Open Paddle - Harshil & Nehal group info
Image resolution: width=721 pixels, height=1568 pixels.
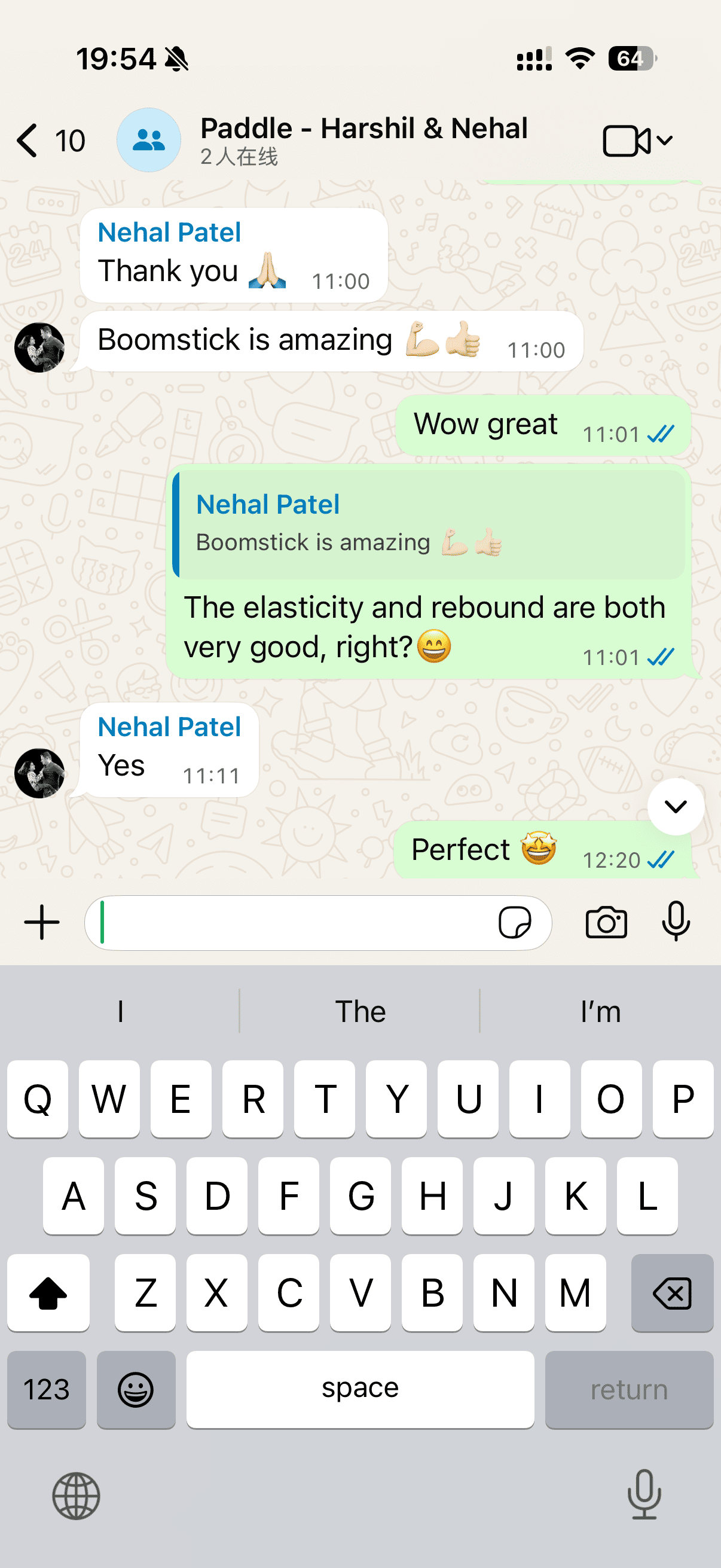click(x=363, y=139)
